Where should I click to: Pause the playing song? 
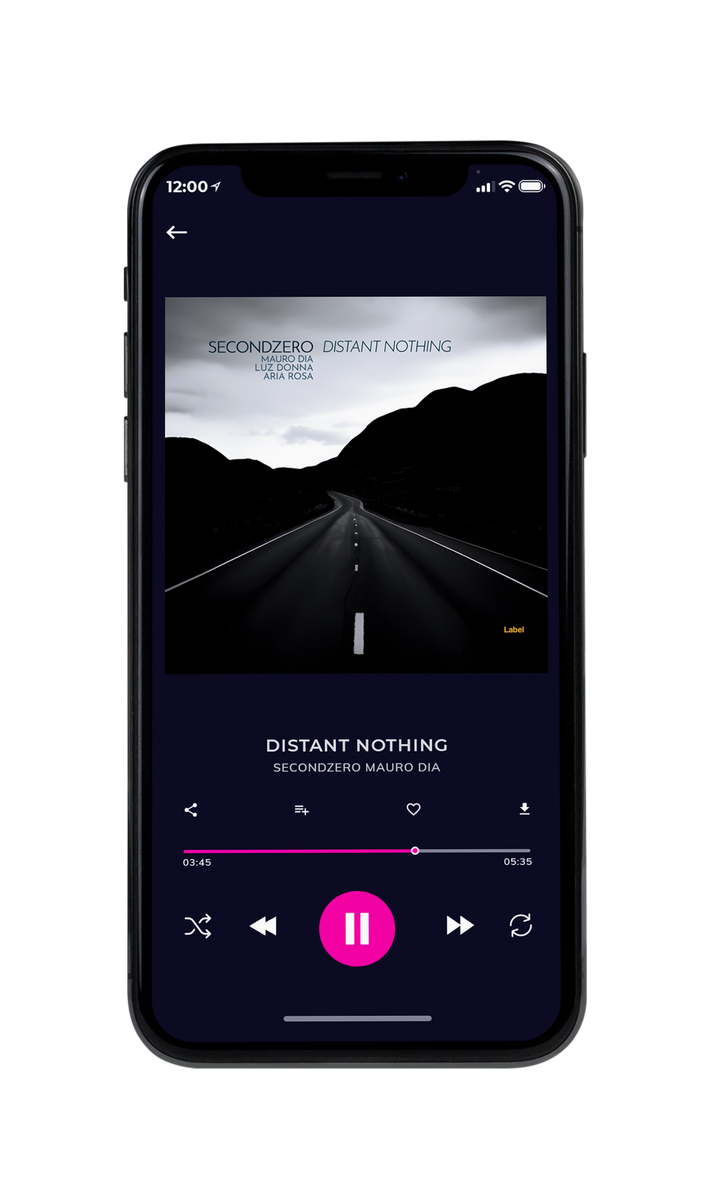[x=357, y=929]
